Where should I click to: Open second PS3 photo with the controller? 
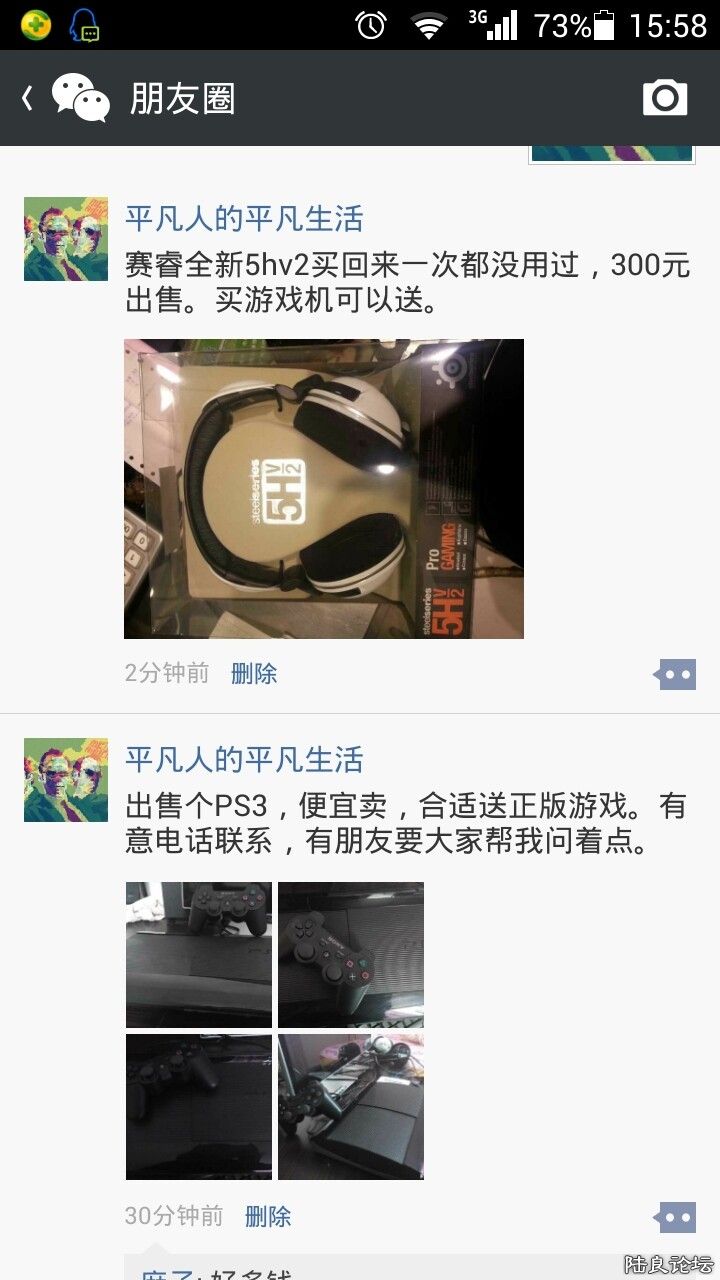pyautogui.click(x=351, y=954)
